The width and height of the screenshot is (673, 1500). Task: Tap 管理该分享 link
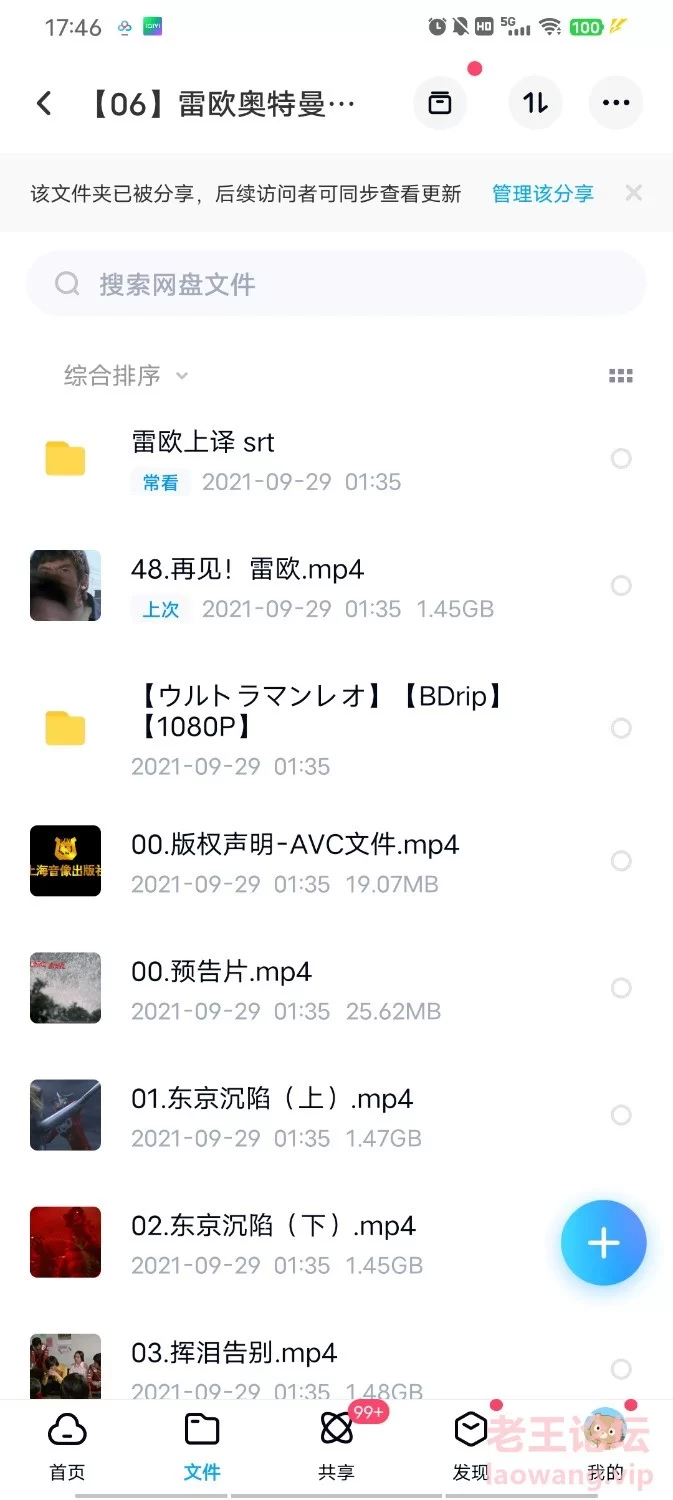543,193
